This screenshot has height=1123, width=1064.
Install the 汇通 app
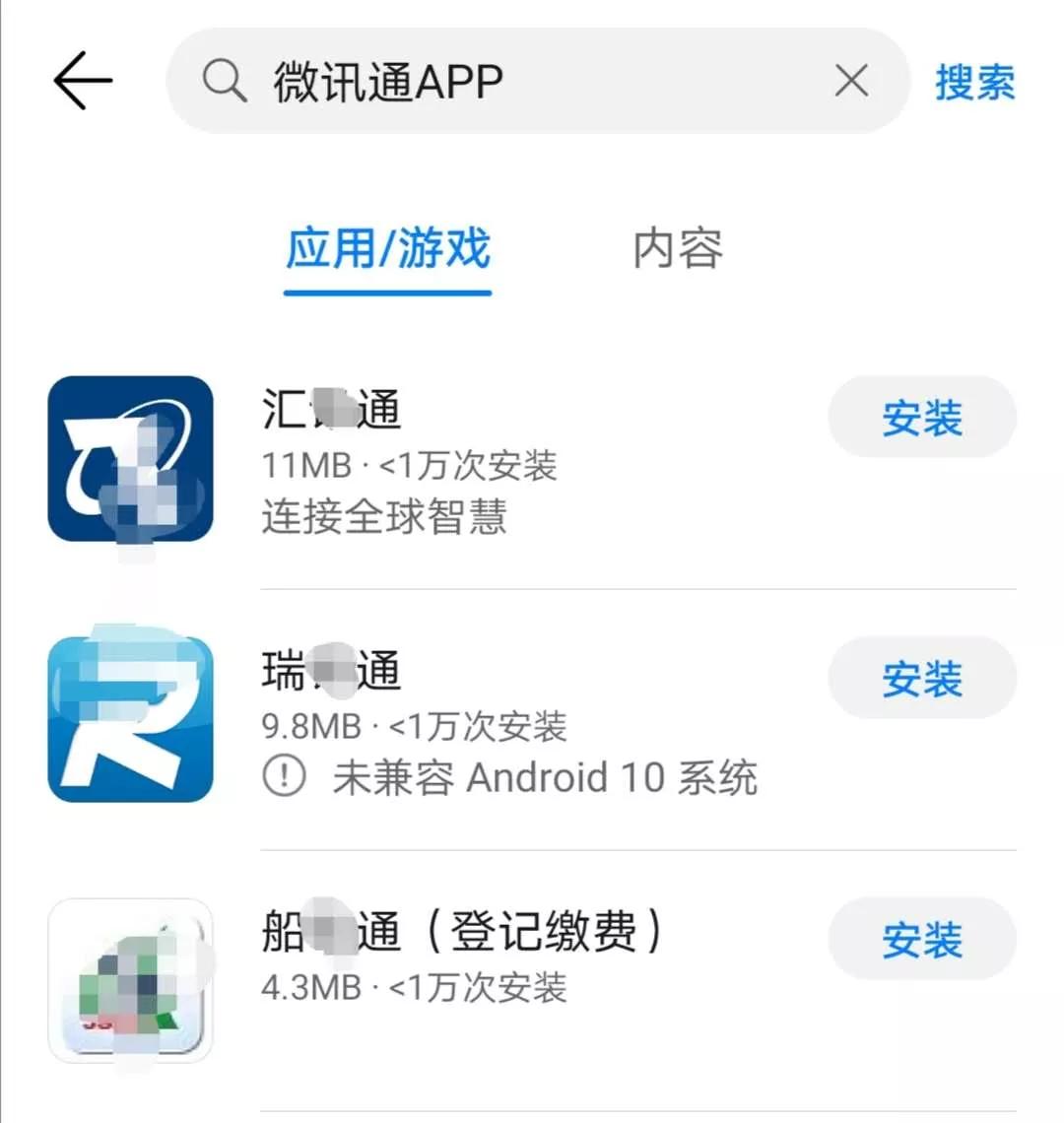(922, 418)
